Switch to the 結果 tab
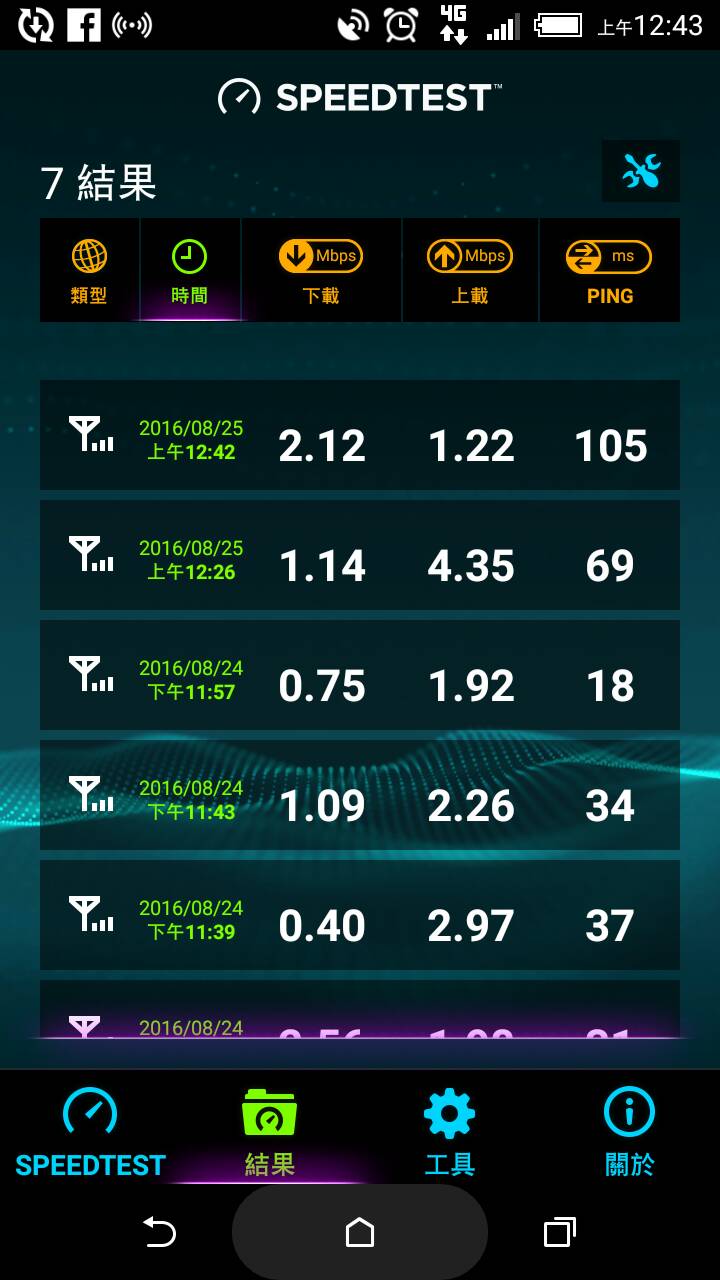The image size is (720, 1280). click(270, 1132)
